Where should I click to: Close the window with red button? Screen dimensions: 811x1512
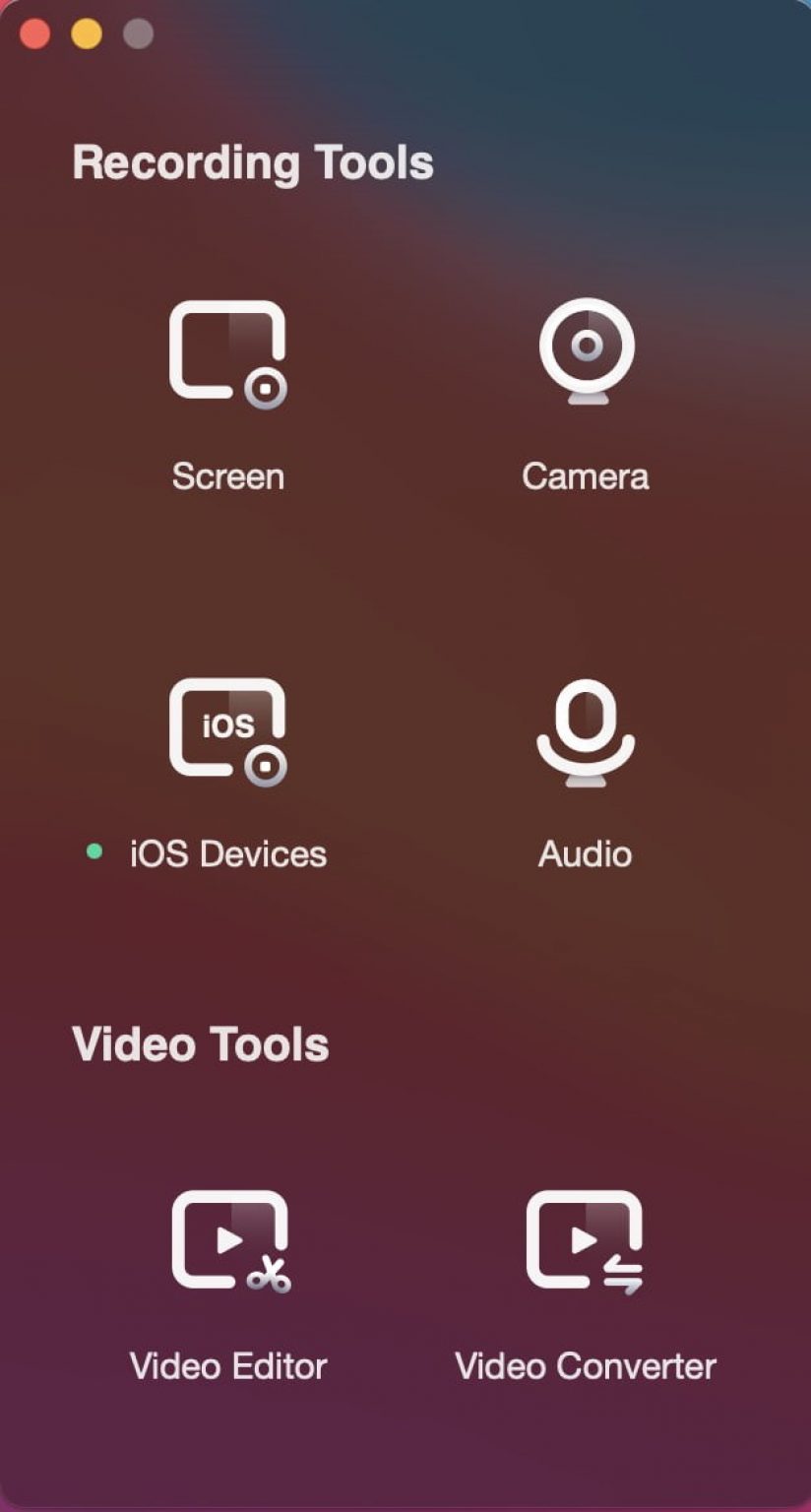point(35,33)
